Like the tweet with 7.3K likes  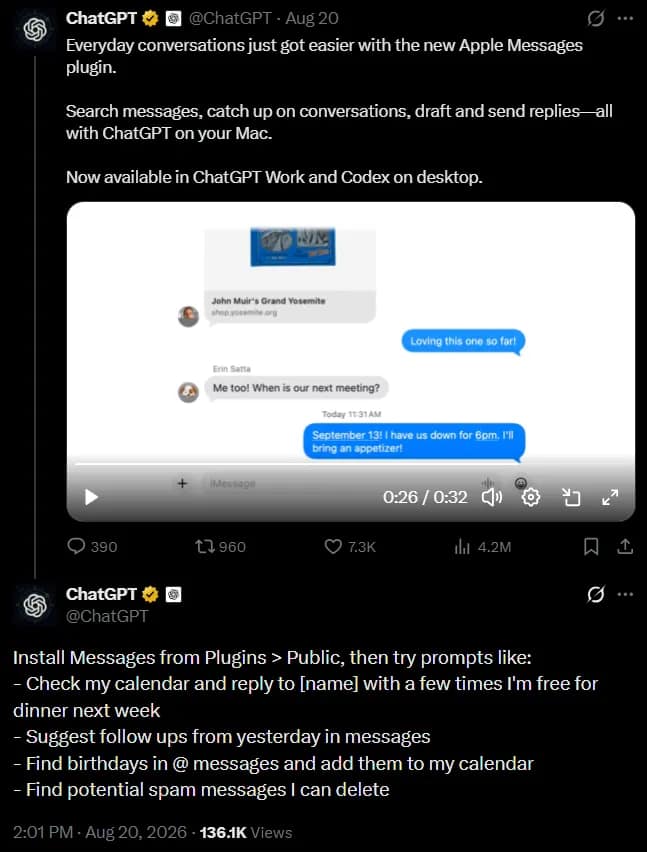[x=349, y=546]
